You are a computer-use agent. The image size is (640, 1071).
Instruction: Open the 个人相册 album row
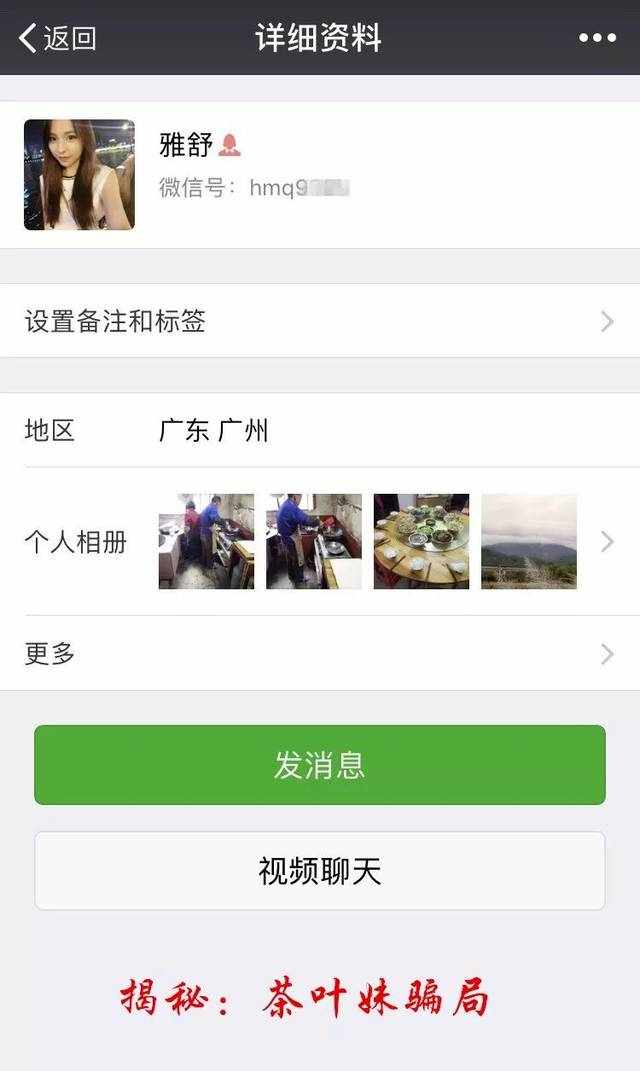tap(320, 541)
